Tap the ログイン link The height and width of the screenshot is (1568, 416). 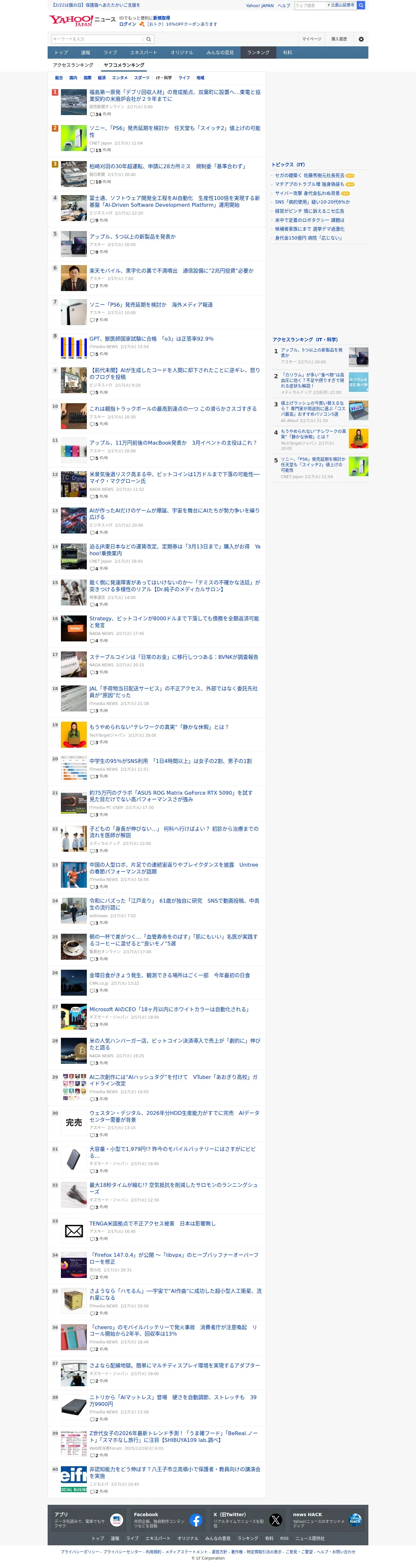point(128,24)
